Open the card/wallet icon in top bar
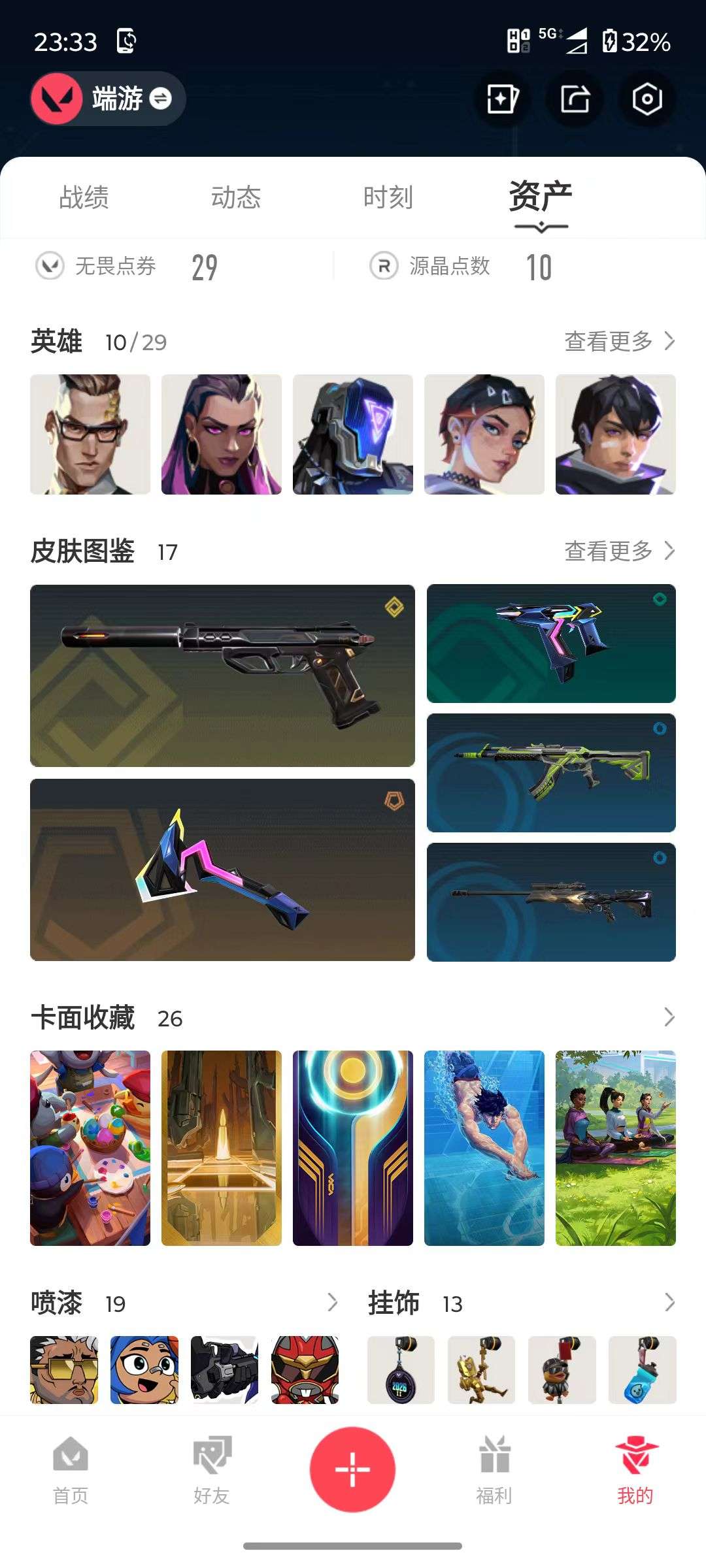 [x=502, y=100]
